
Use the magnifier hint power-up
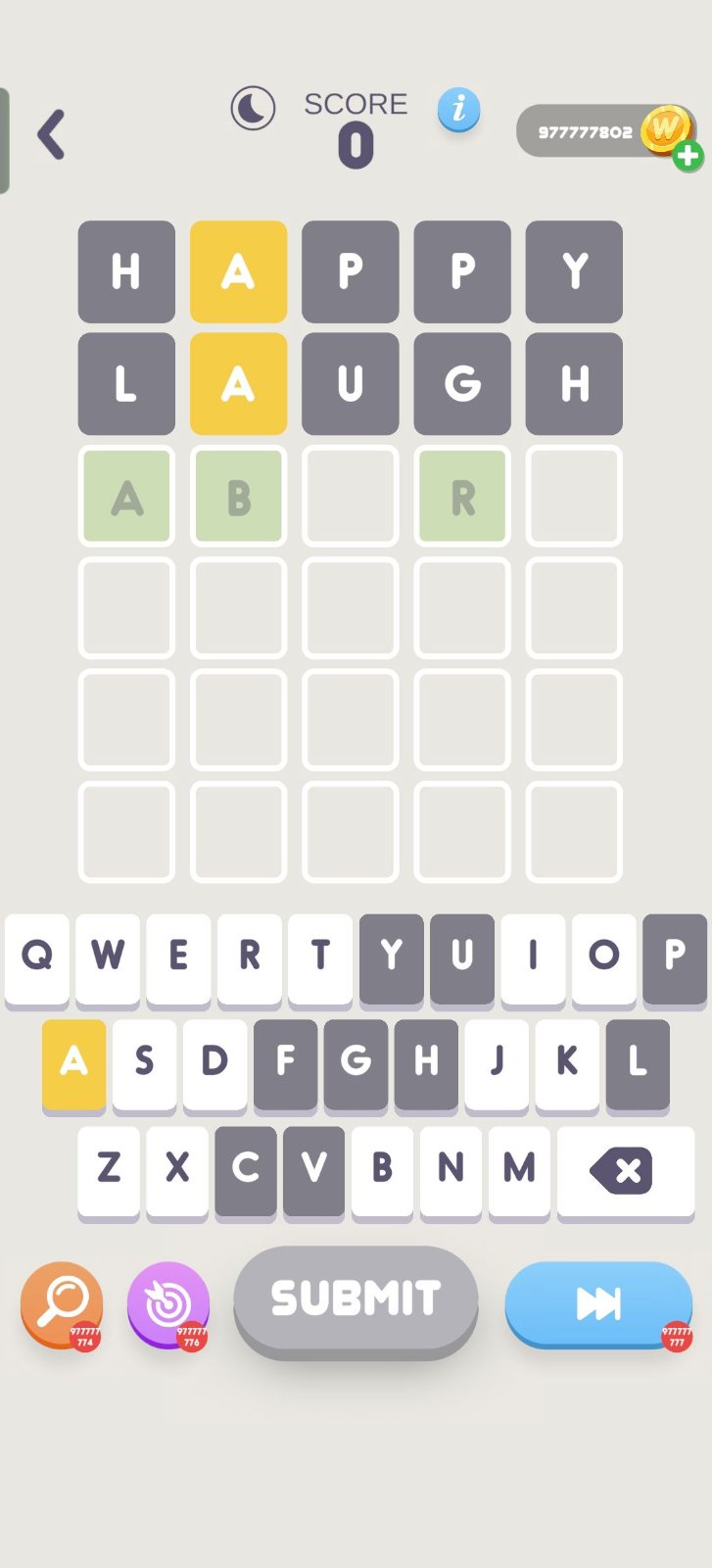(62, 1302)
